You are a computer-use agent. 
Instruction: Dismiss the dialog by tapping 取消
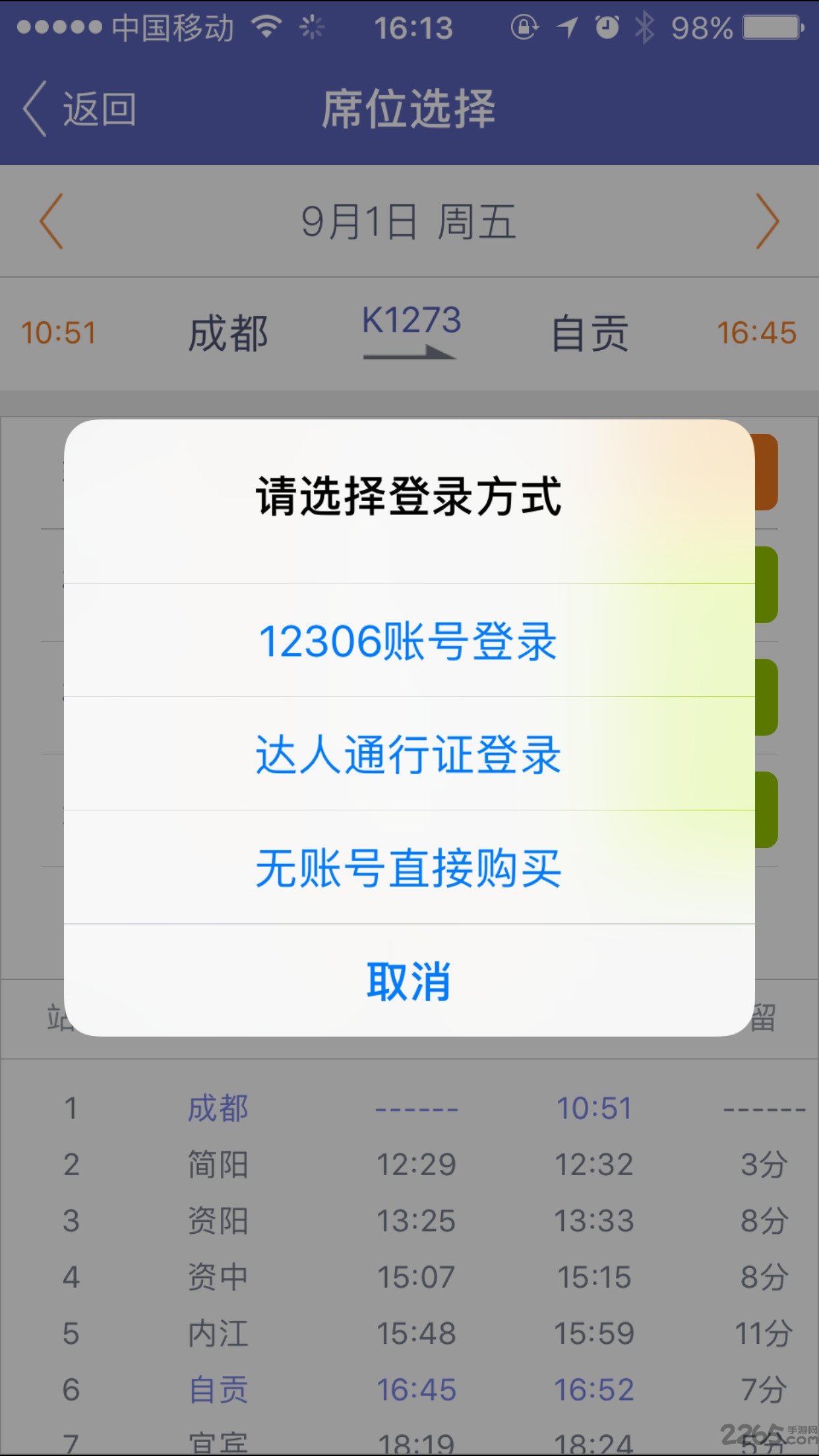pyautogui.click(x=409, y=982)
